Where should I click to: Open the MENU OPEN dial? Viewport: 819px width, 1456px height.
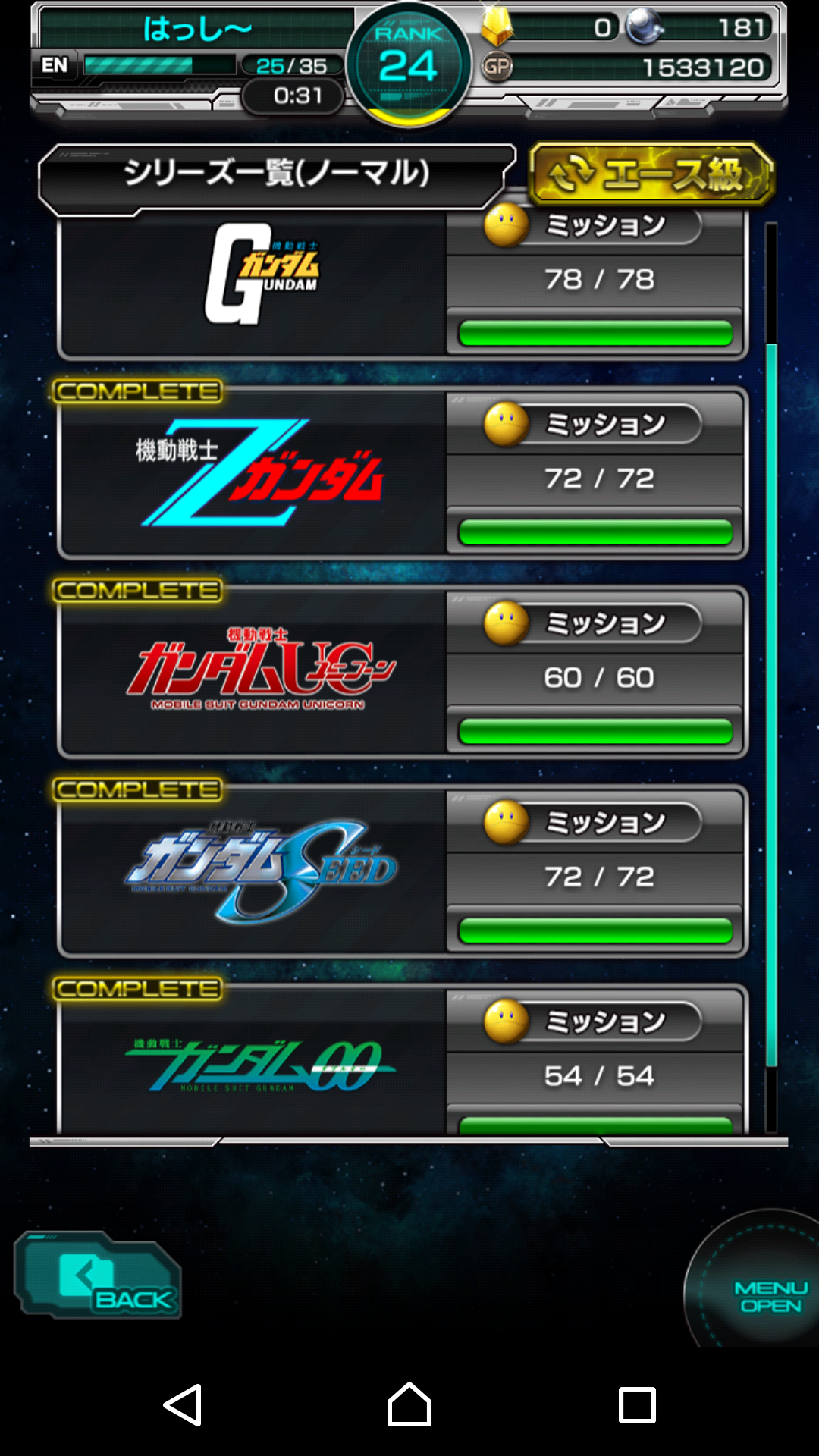[x=762, y=1289]
